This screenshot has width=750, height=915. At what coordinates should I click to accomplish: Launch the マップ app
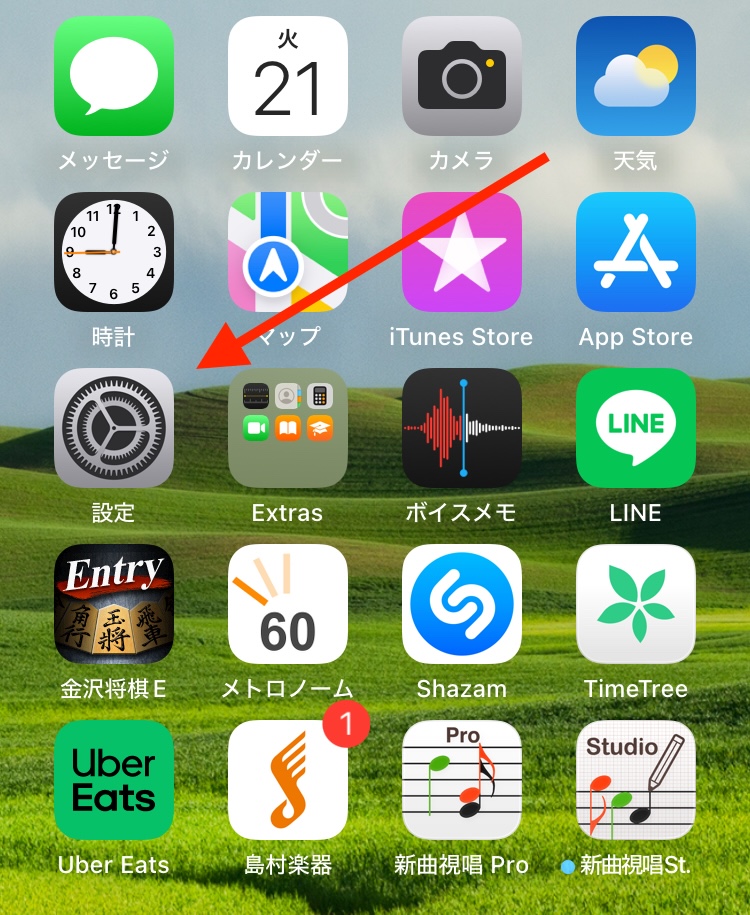288,252
